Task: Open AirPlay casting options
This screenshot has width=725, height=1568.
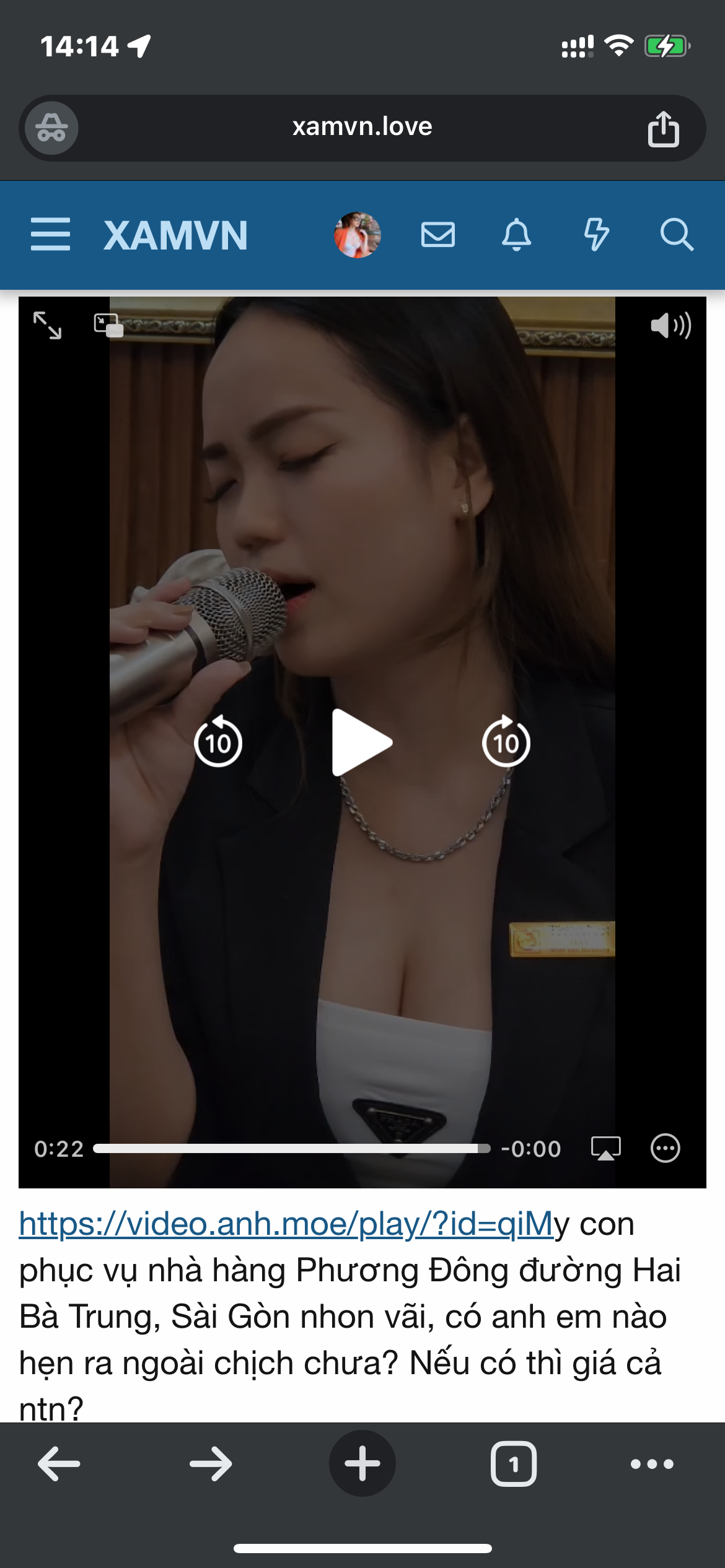Action: point(605,1149)
